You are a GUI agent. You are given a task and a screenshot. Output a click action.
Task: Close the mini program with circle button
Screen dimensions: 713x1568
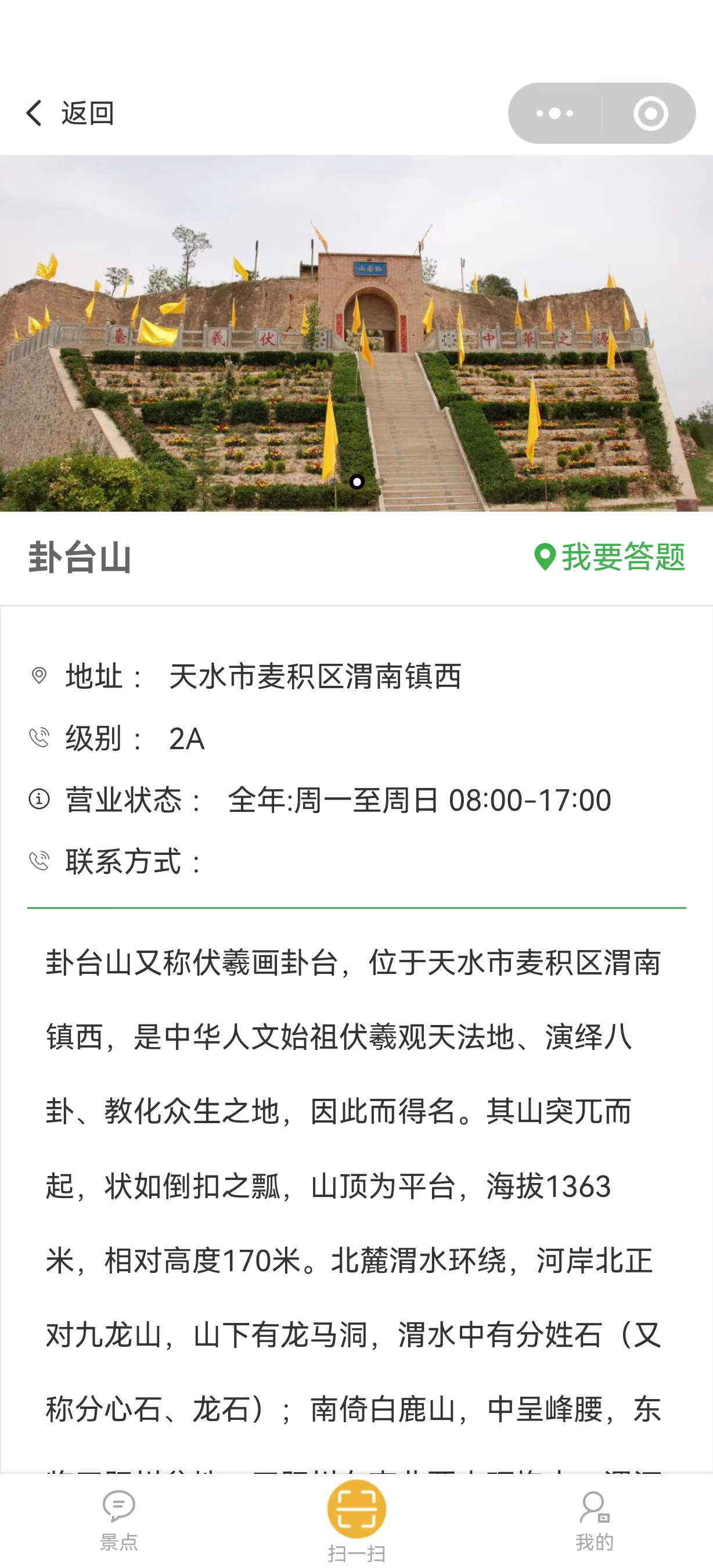650,113
